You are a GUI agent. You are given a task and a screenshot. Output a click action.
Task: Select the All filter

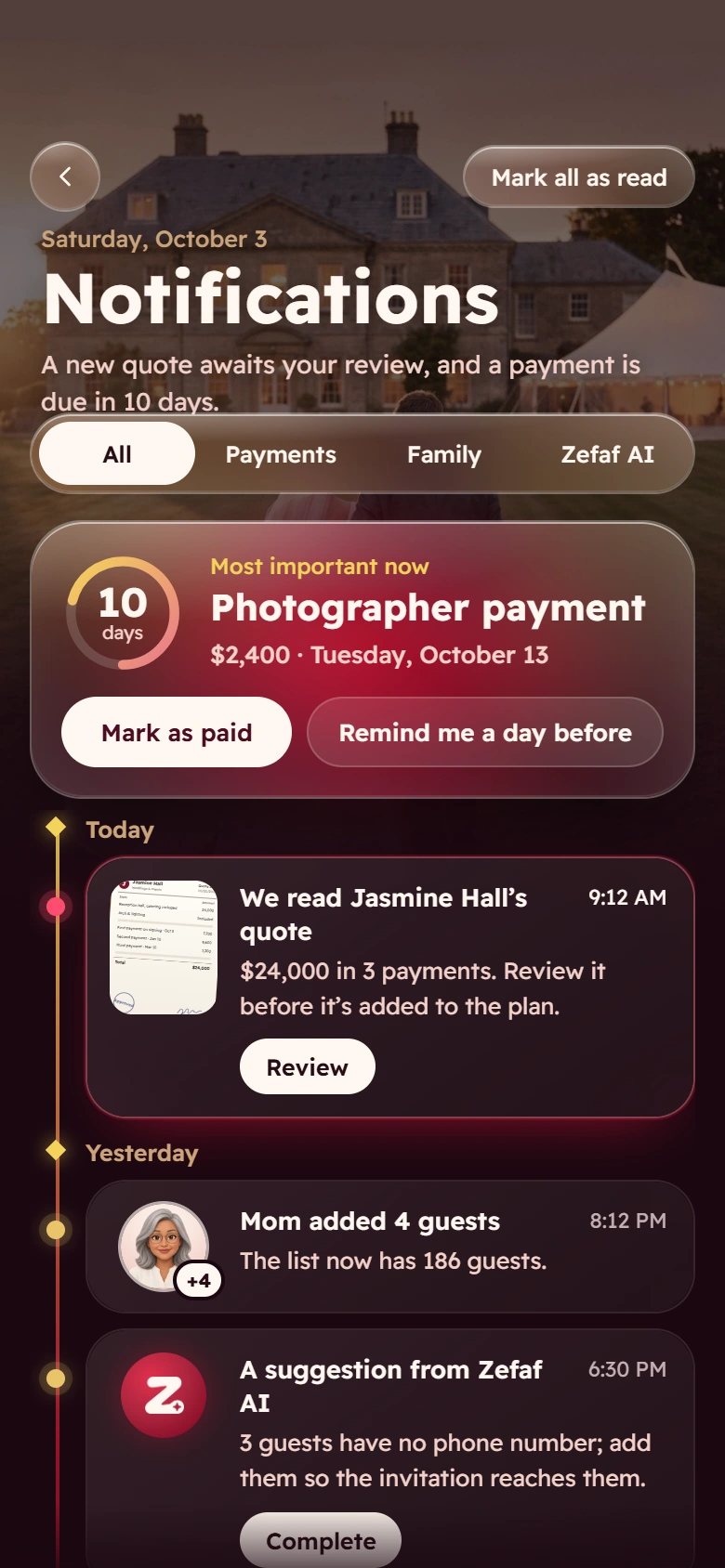pyautogui.click(x=117, y=454)
